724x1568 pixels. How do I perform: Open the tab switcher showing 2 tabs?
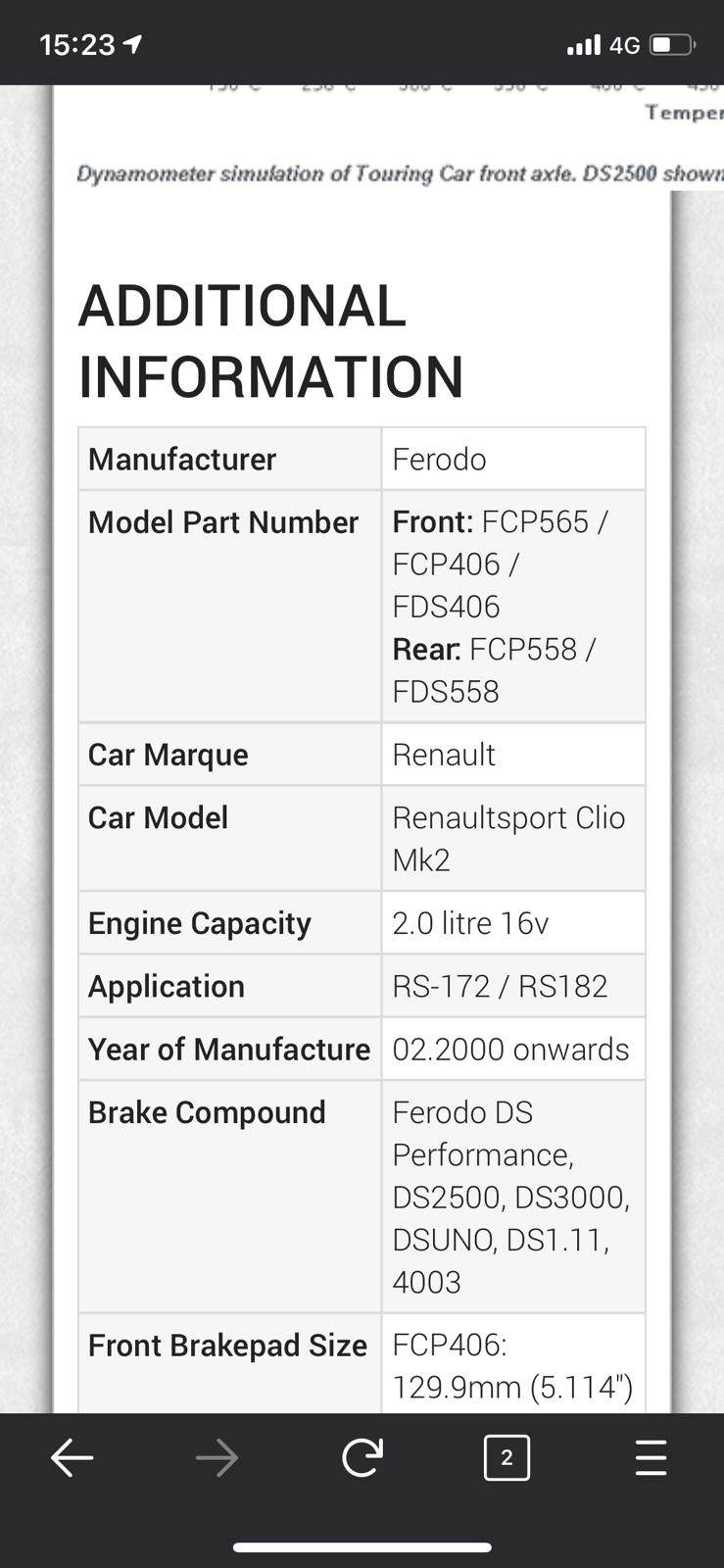coord(507,1458)
